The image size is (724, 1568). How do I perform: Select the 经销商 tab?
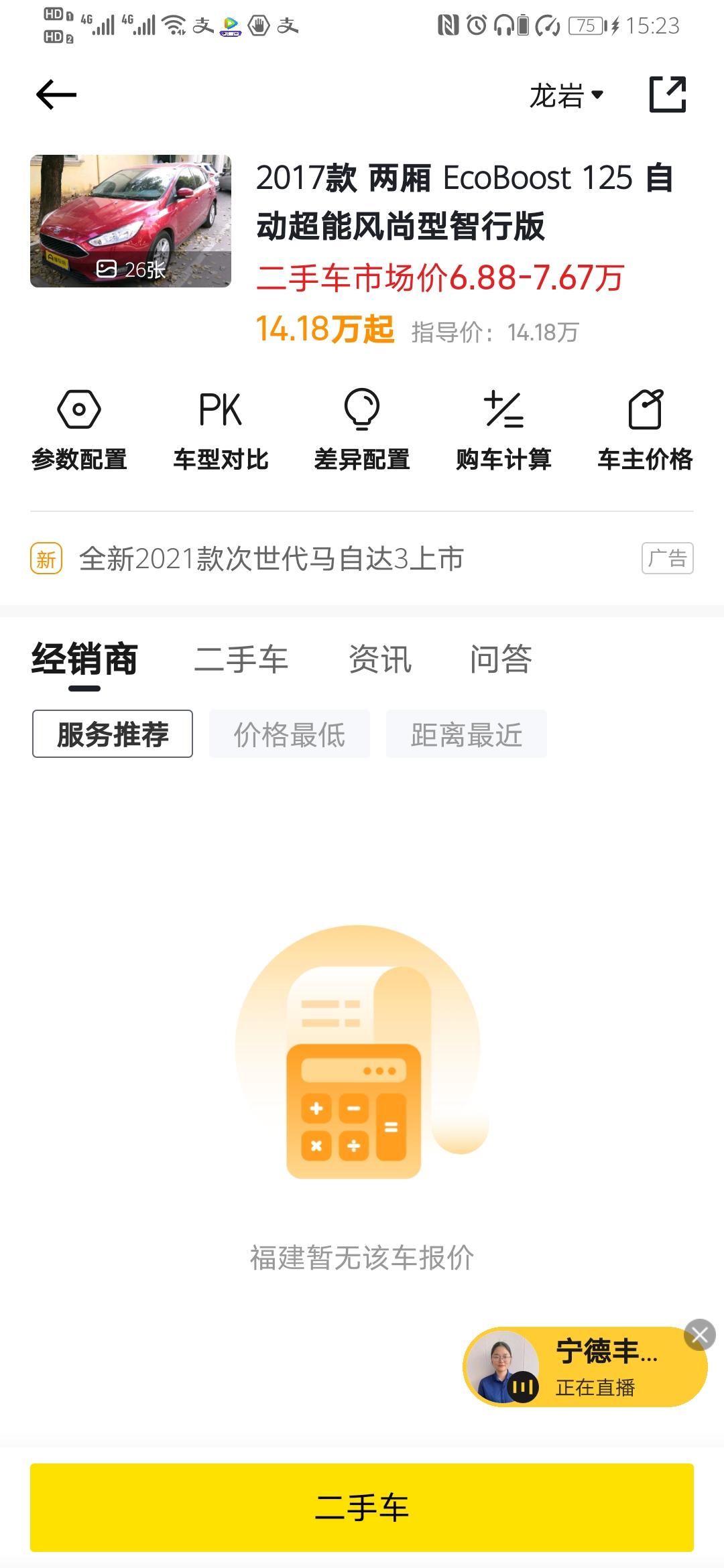84,659
